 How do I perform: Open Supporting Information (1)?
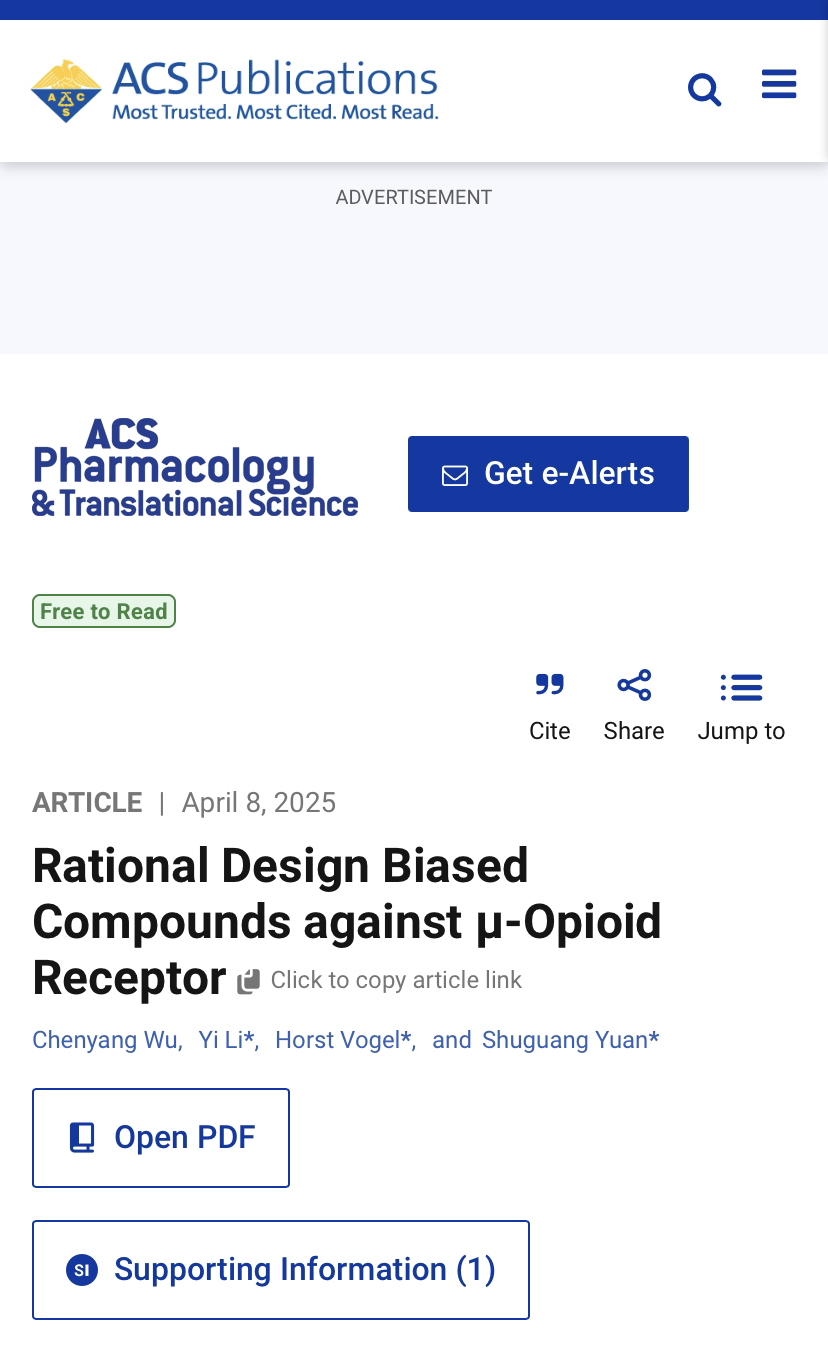click(281, 1270)
